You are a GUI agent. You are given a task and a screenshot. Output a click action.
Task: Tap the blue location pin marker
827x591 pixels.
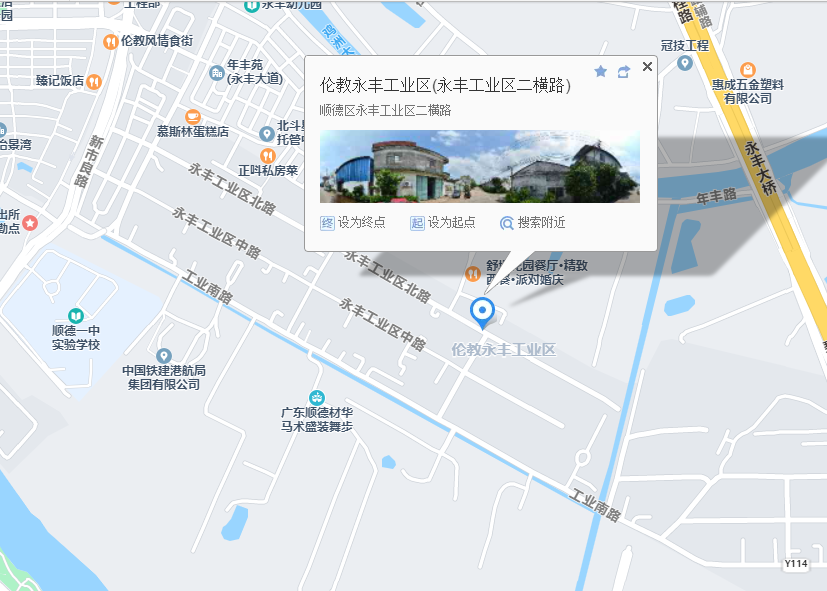click(x=483, y=311)
